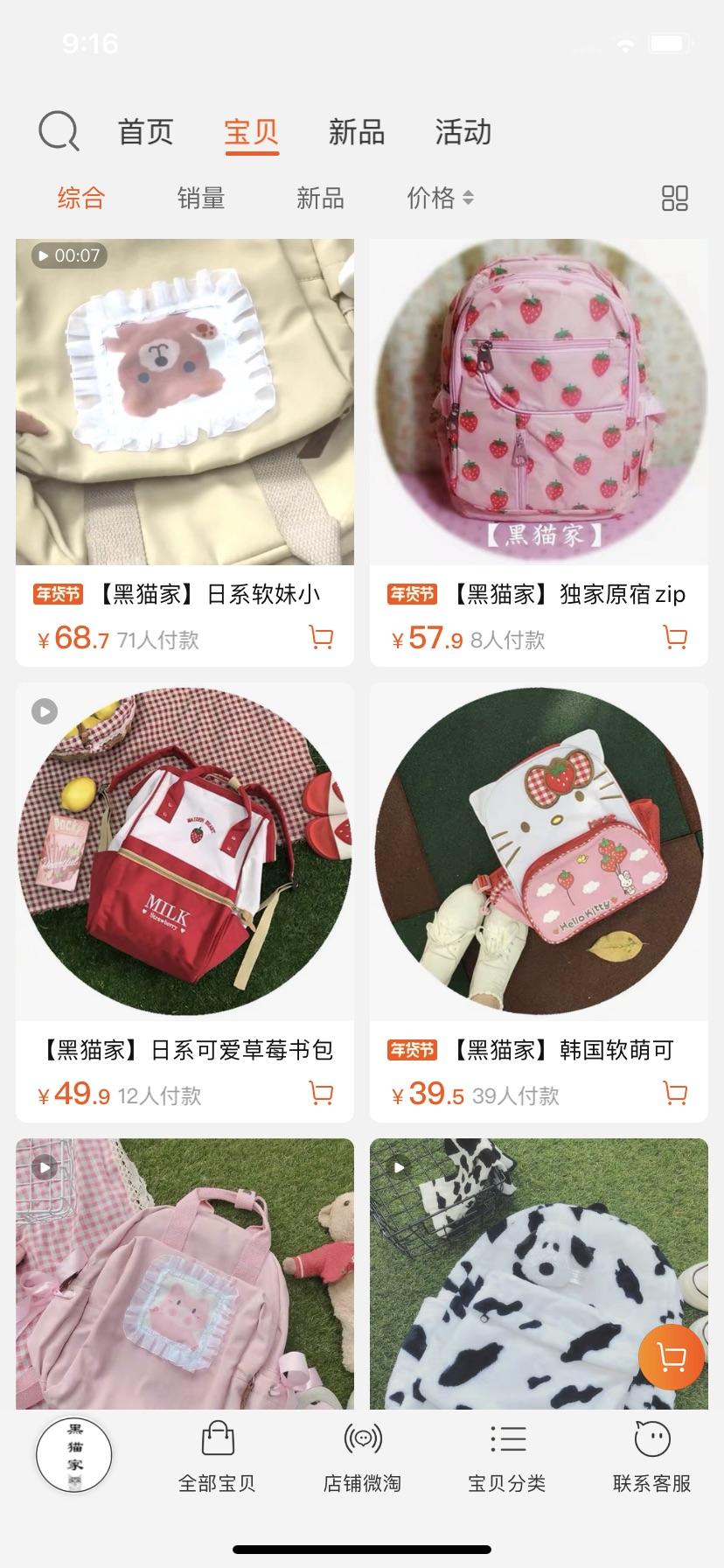The height and width of the screenshot is (1568, 724).
Task: Open the 黑猫家 shop avatar
Action: tap(73, 1454)
